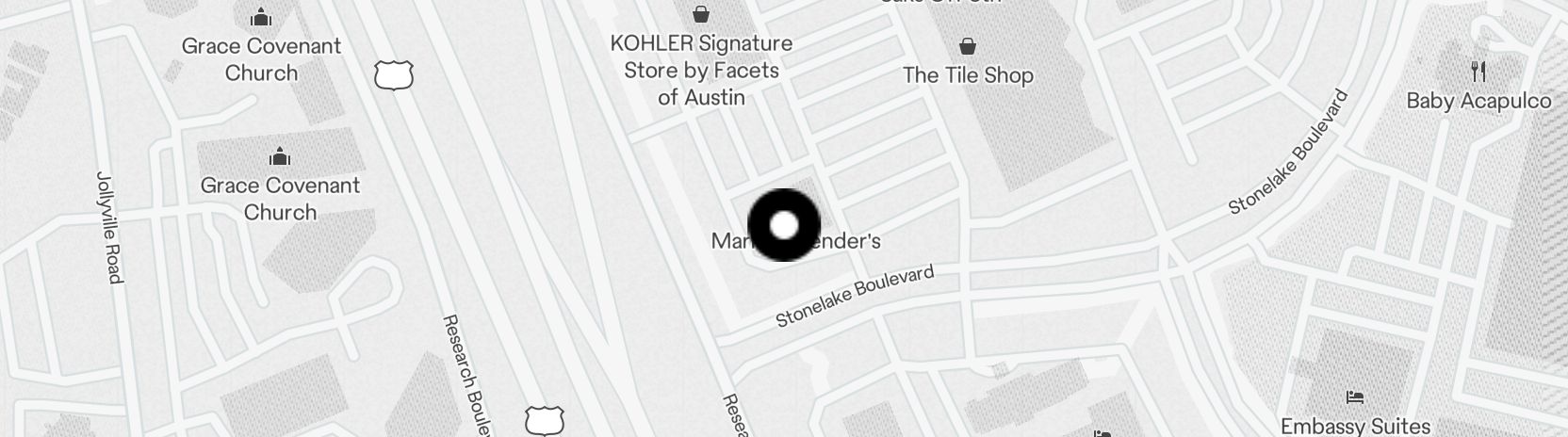Open KOHLER Signature Store place label
1568x437 pixels.
[x=701, y=70]
